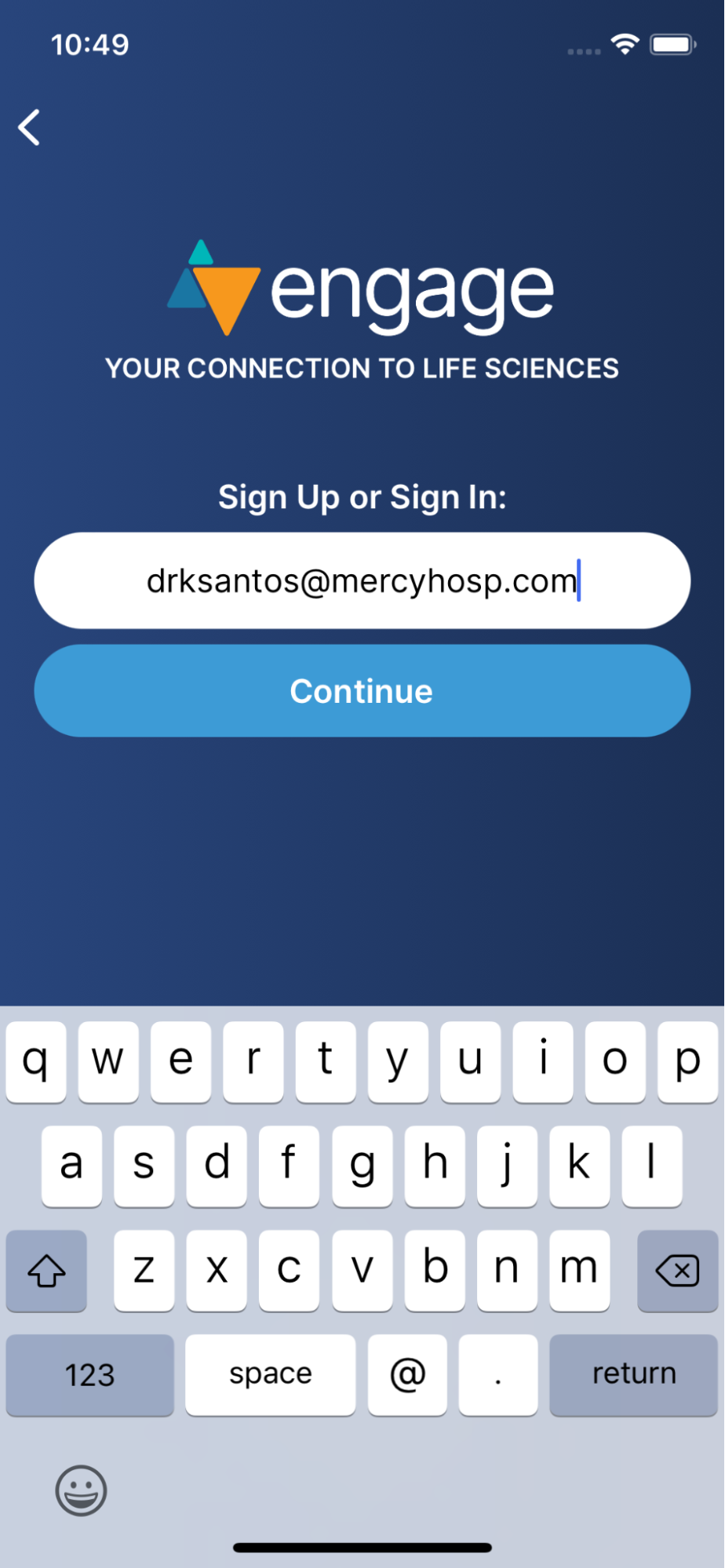Tap the Continue button
The height and width of the screenshot is (1568, 725).
click(362, 691)
